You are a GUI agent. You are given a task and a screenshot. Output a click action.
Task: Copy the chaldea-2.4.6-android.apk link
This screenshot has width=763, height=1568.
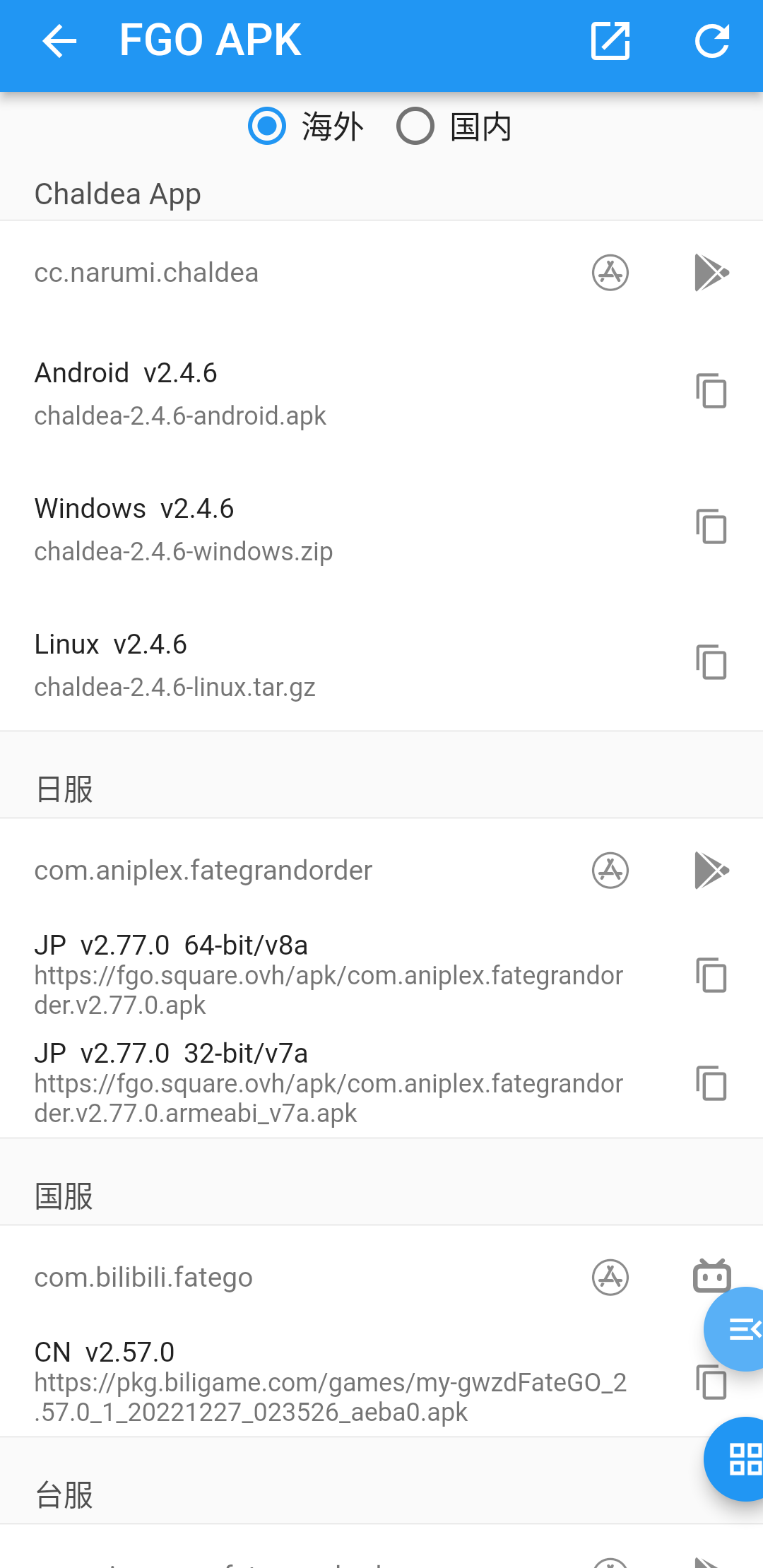pyautogui.click(x=710, y=391)
